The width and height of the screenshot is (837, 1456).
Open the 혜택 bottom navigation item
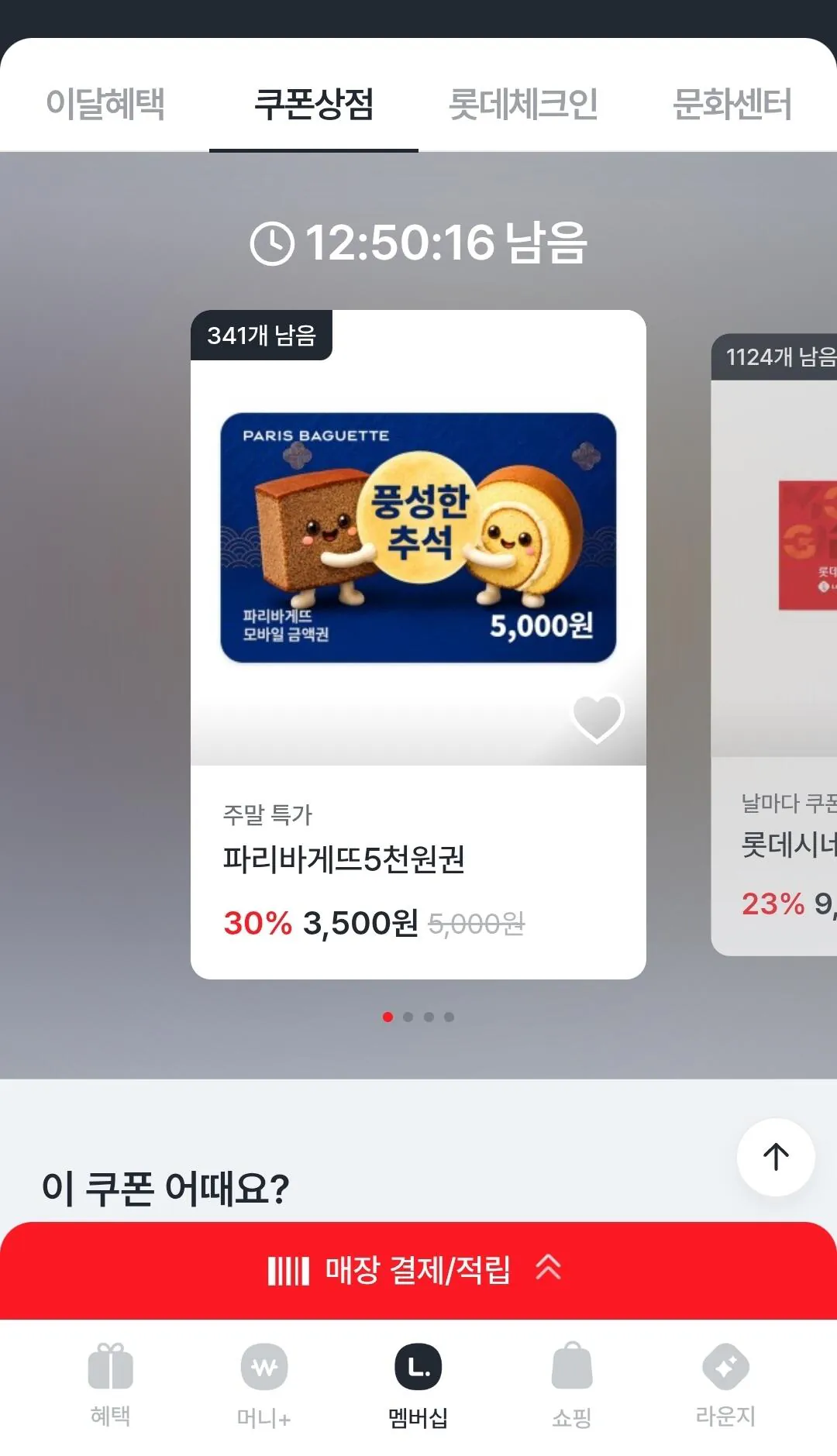[x=110, y=1385]
